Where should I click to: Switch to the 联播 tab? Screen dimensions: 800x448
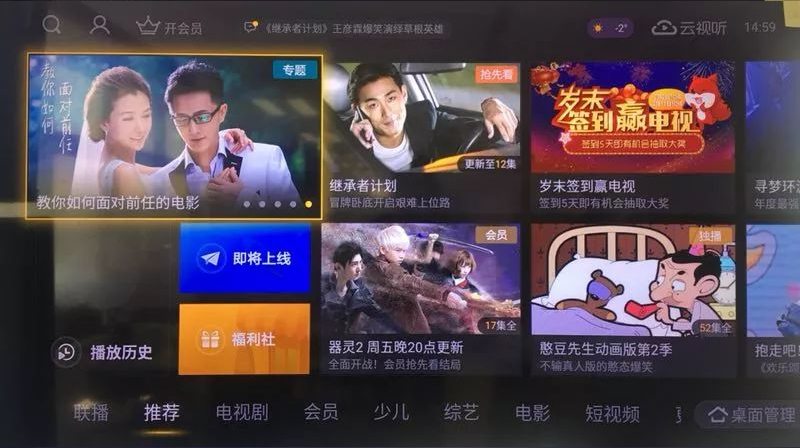91,412
